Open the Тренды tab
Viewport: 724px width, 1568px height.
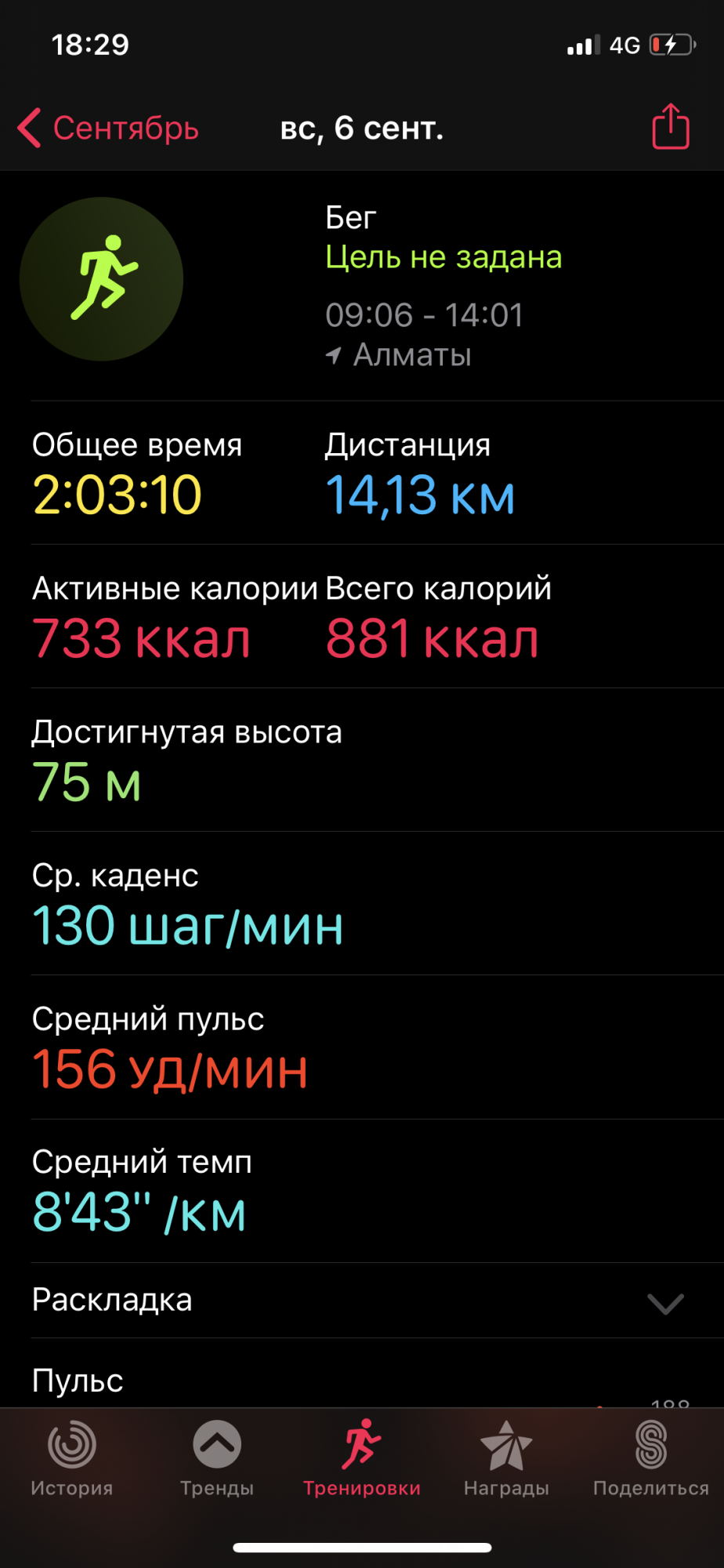point(217,1458)
